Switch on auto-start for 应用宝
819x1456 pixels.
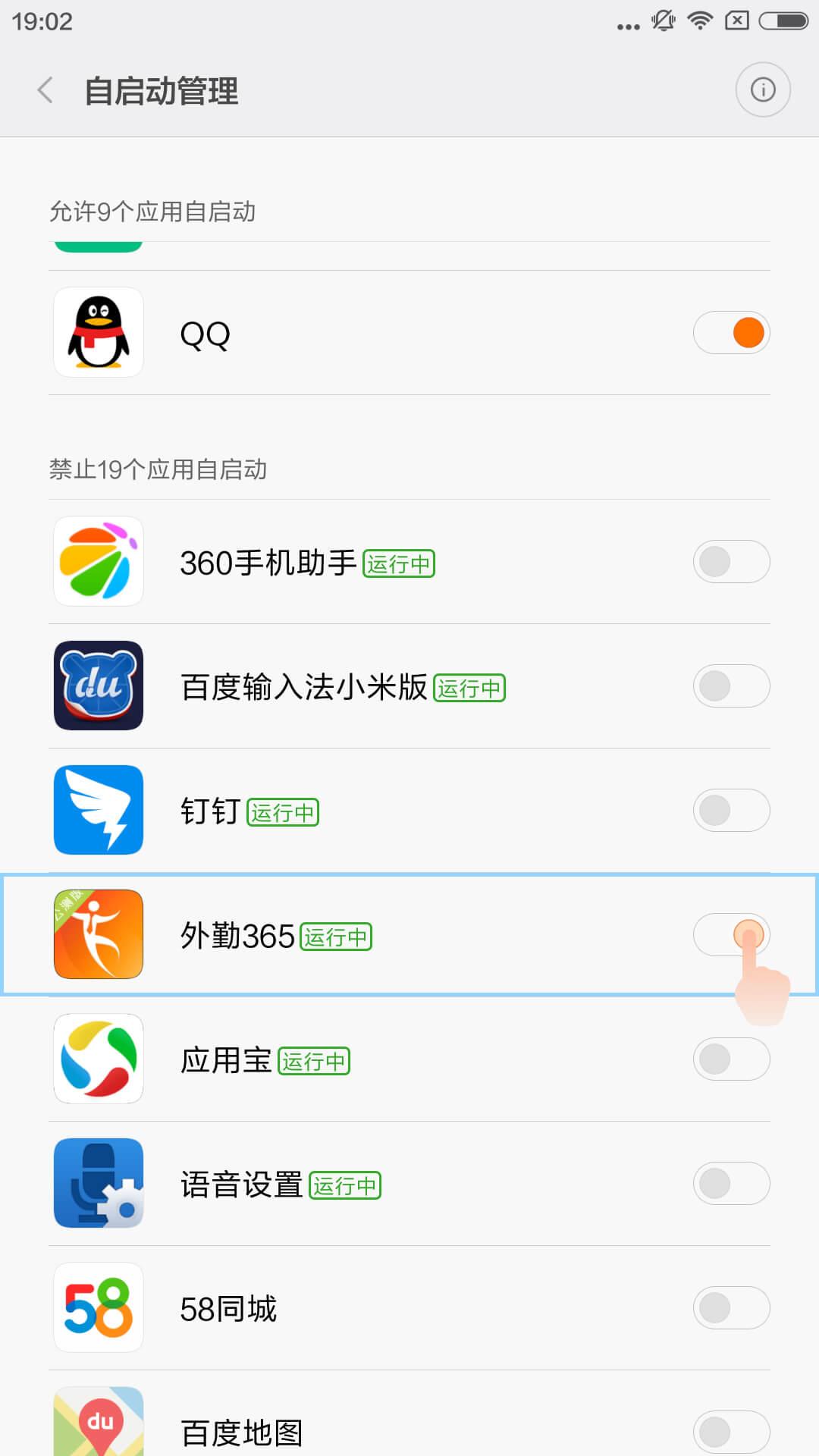(731, 1059)
